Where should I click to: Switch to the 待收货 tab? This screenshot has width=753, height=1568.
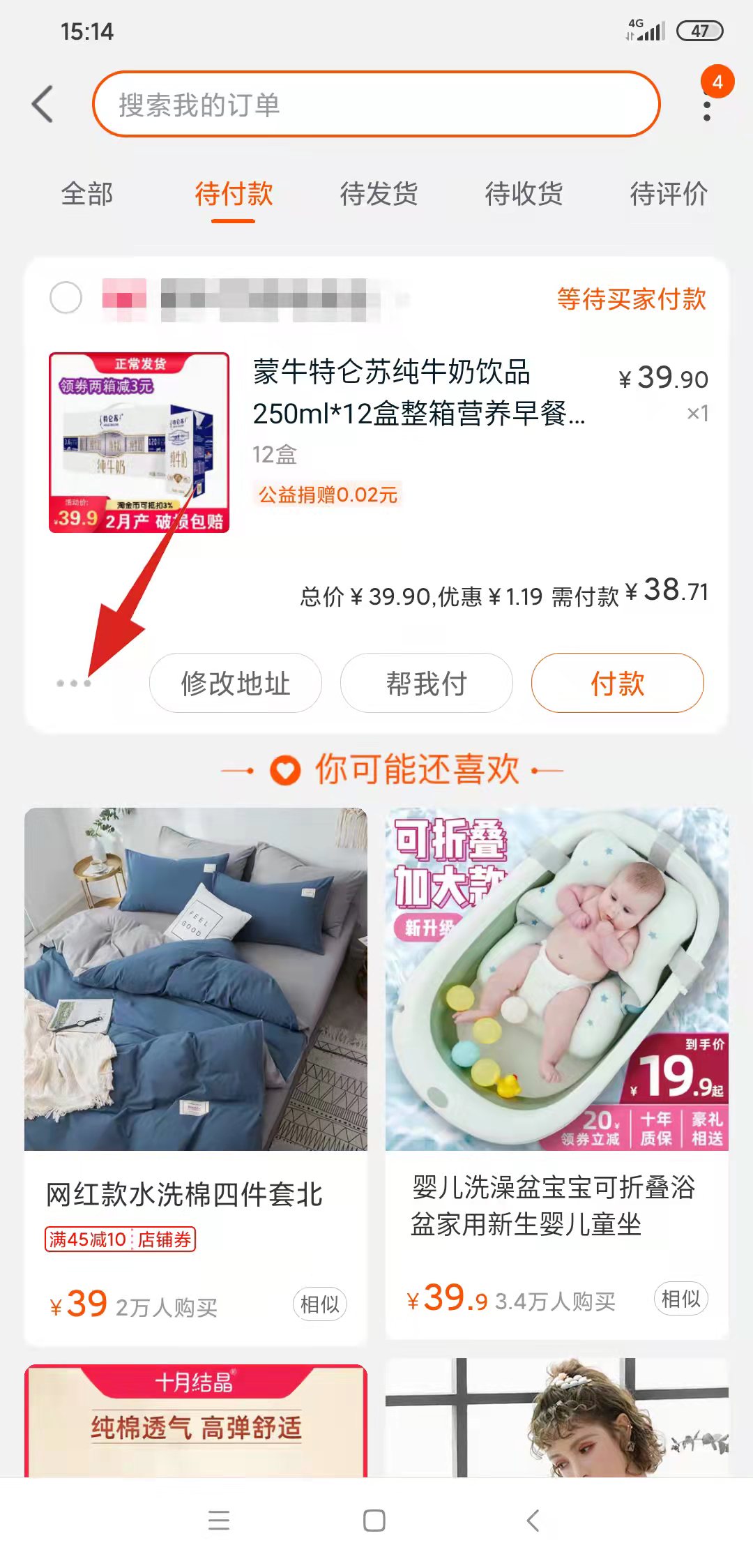[x=524, y=194]
